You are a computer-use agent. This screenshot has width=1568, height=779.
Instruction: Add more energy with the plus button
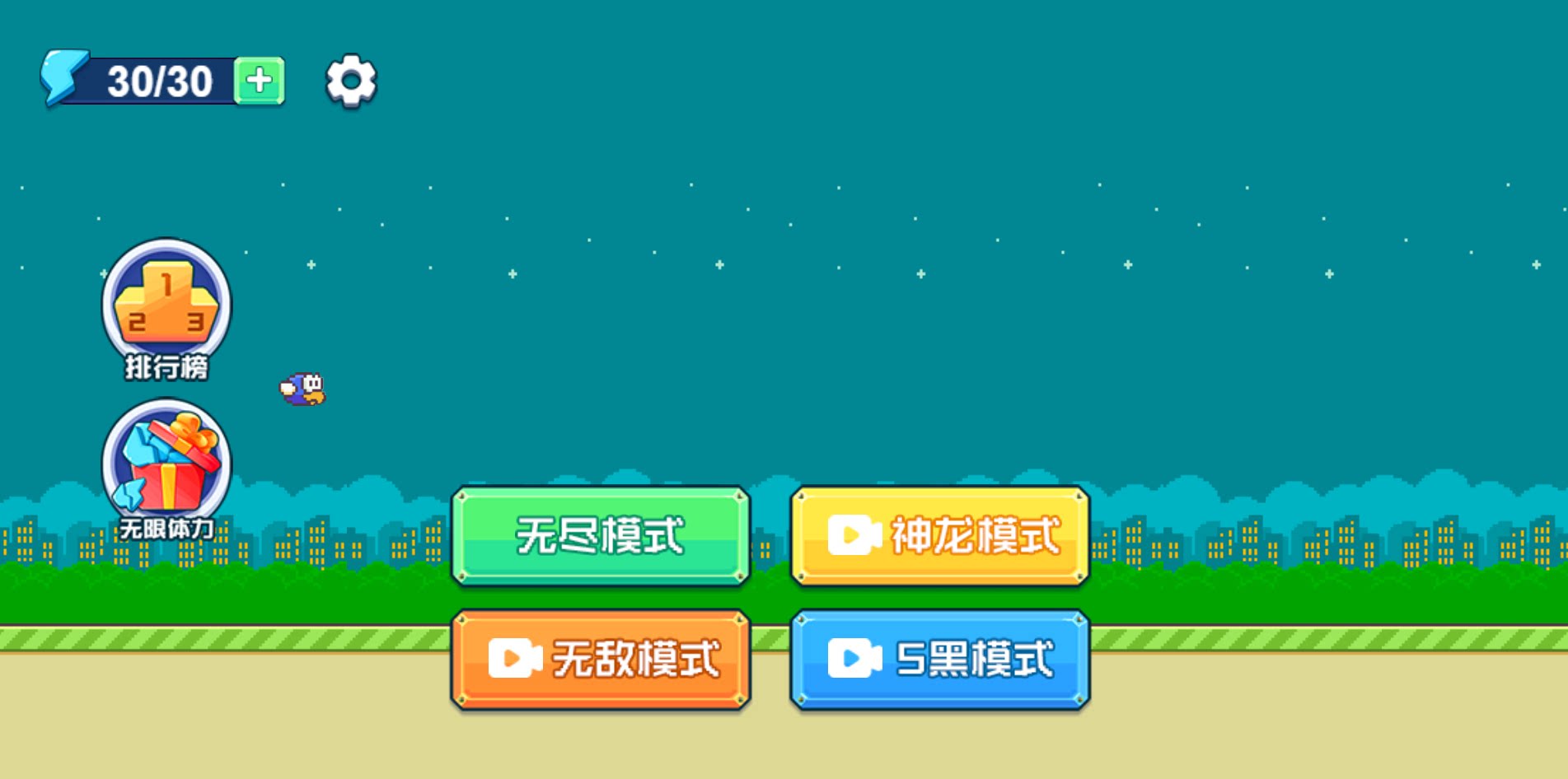pos(260,81)
